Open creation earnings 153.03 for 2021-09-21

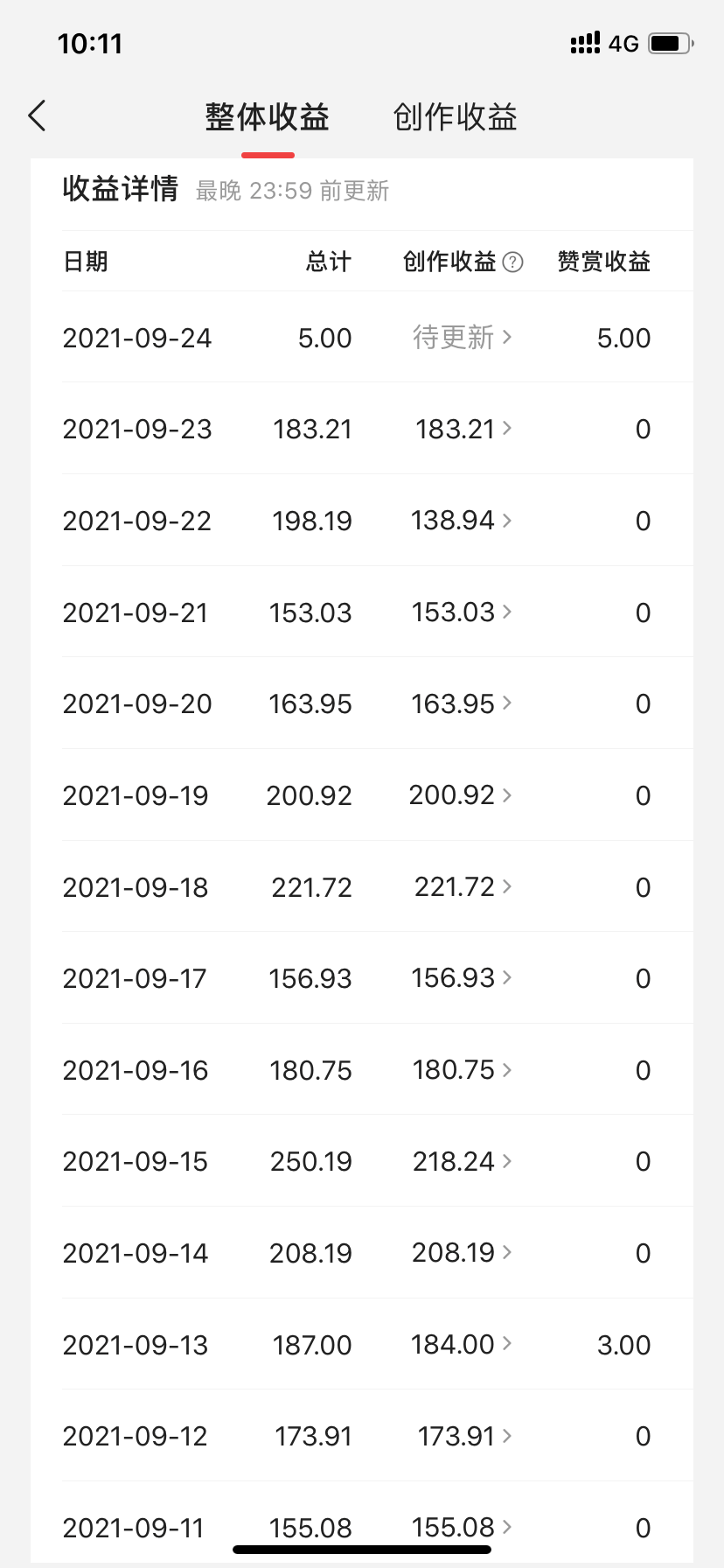pos(462,612)
